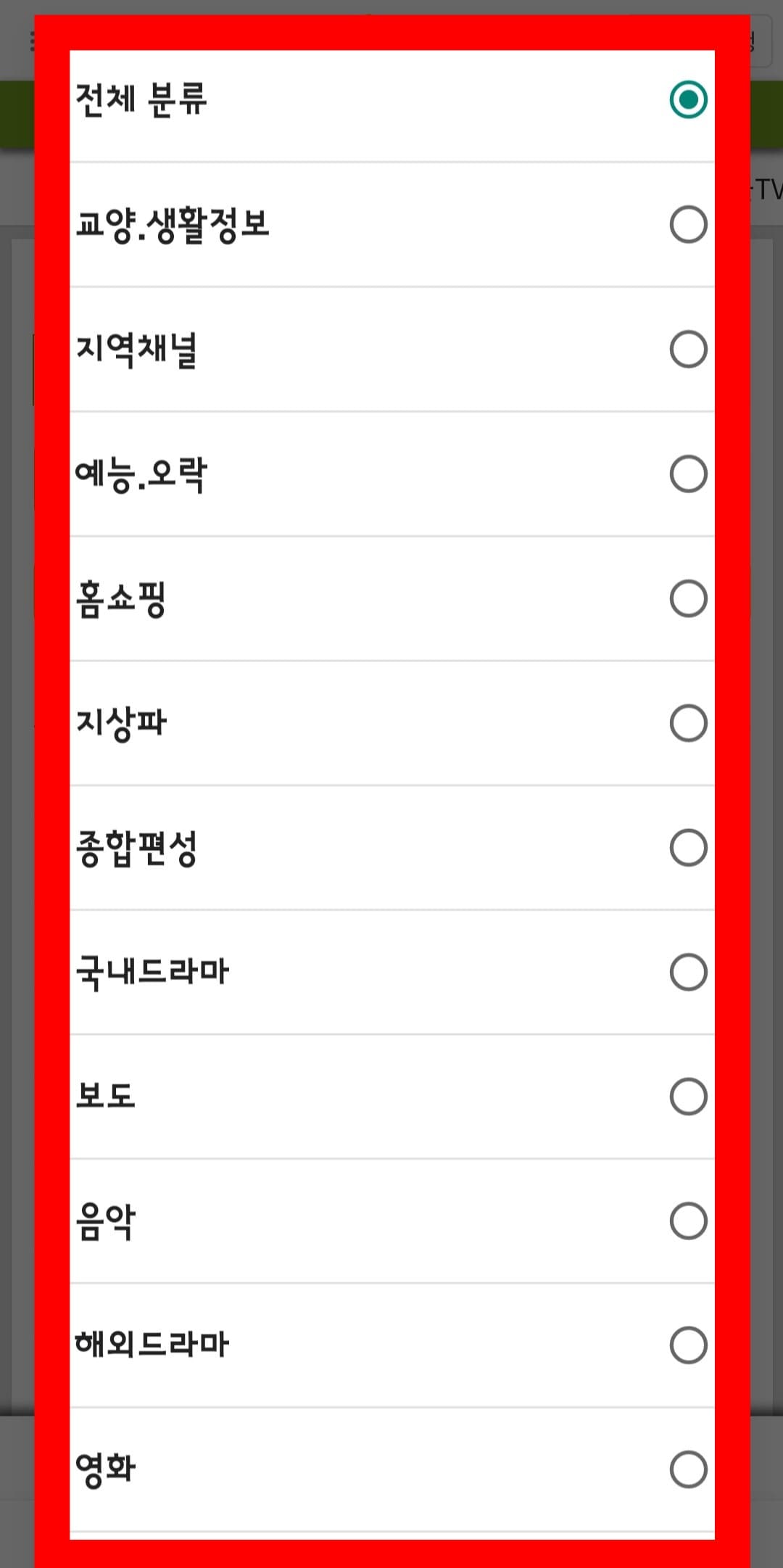Select the 국내드라마 radio button
This screenshot has height=1568, width=783.
[689, 971]
